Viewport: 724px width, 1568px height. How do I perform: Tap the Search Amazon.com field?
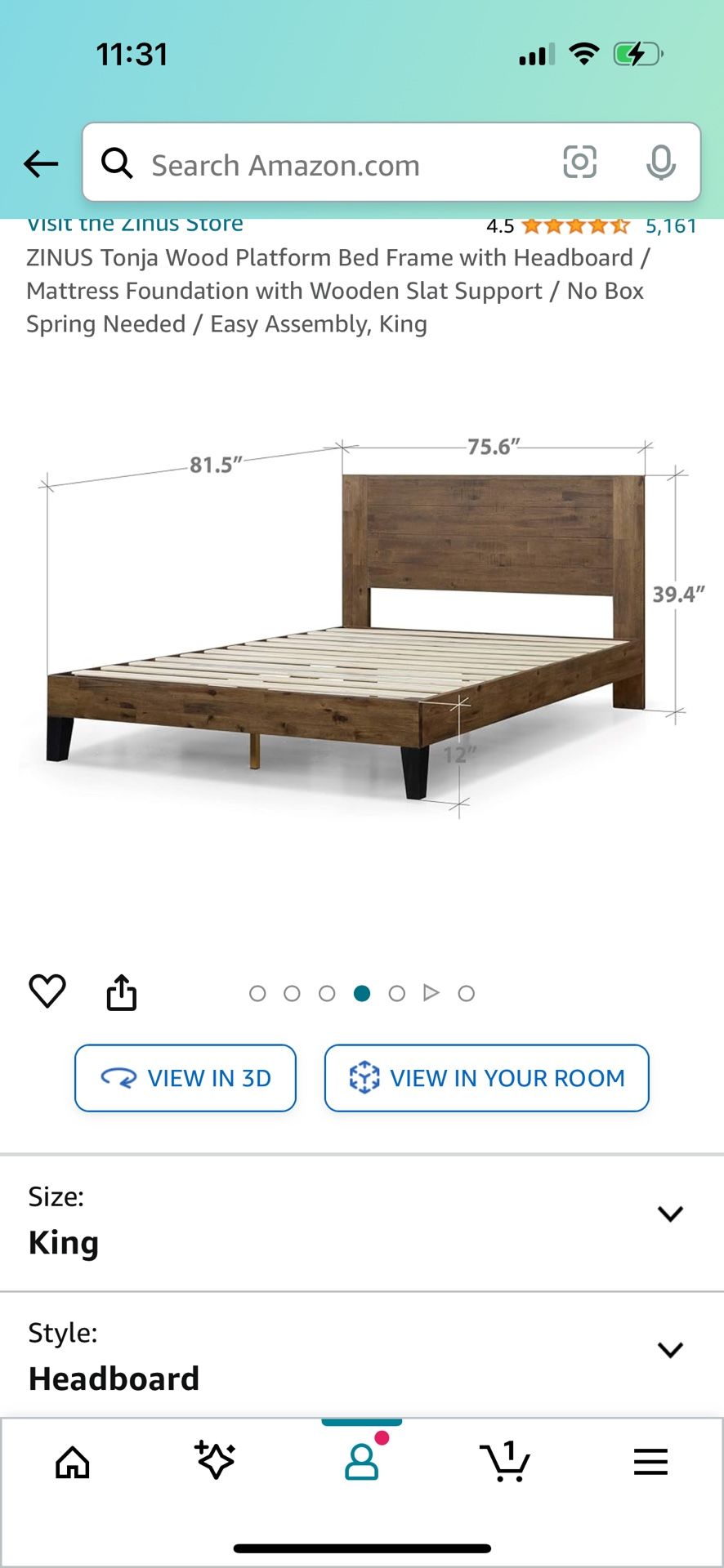pos(327,164)
